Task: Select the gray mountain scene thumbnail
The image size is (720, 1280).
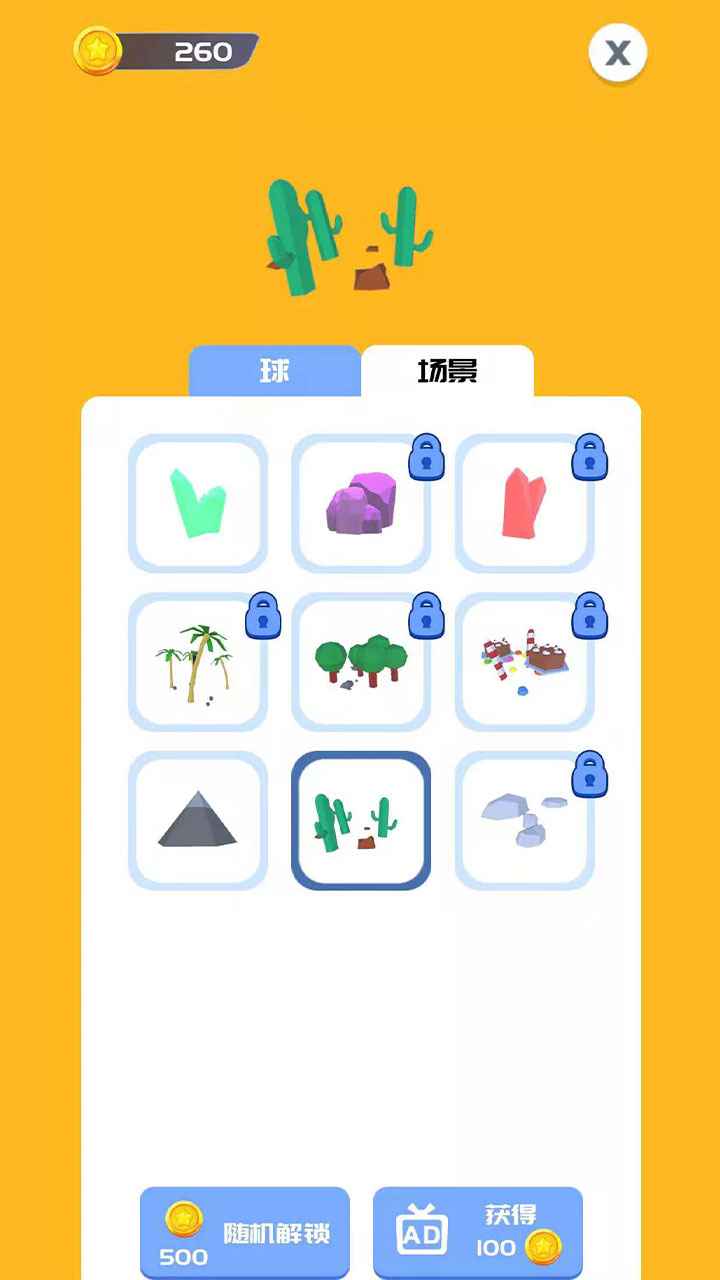Action: (198, 820)
